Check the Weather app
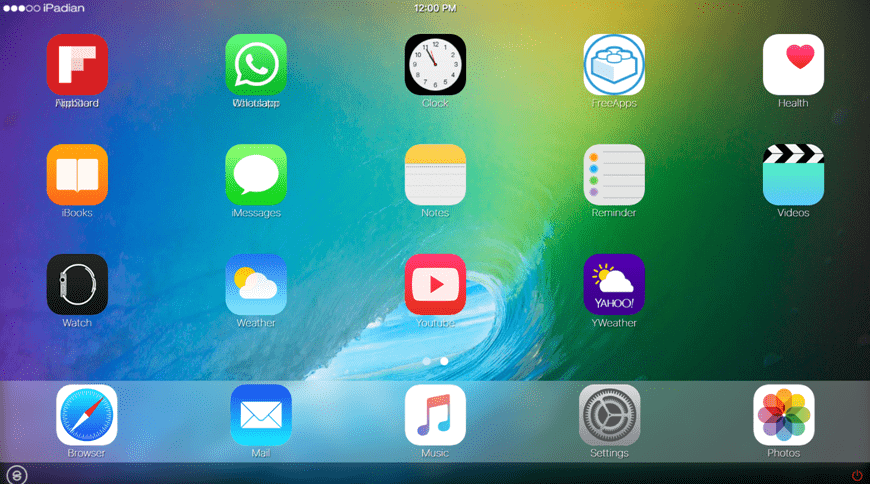Viewport: 870px width, 484px height. pyautogui.click(x=256, y=285)
